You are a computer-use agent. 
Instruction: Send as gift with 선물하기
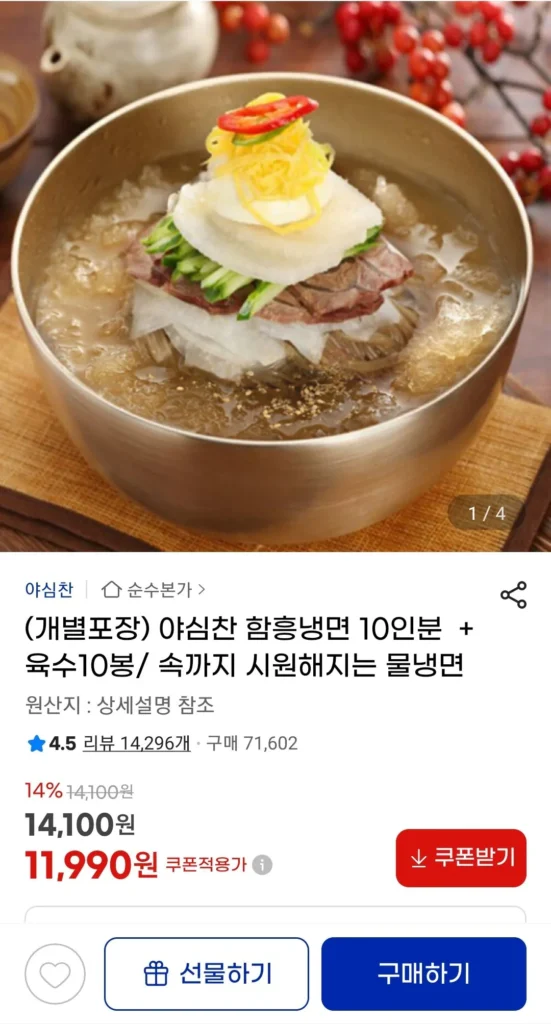click(x=206, y=974)
